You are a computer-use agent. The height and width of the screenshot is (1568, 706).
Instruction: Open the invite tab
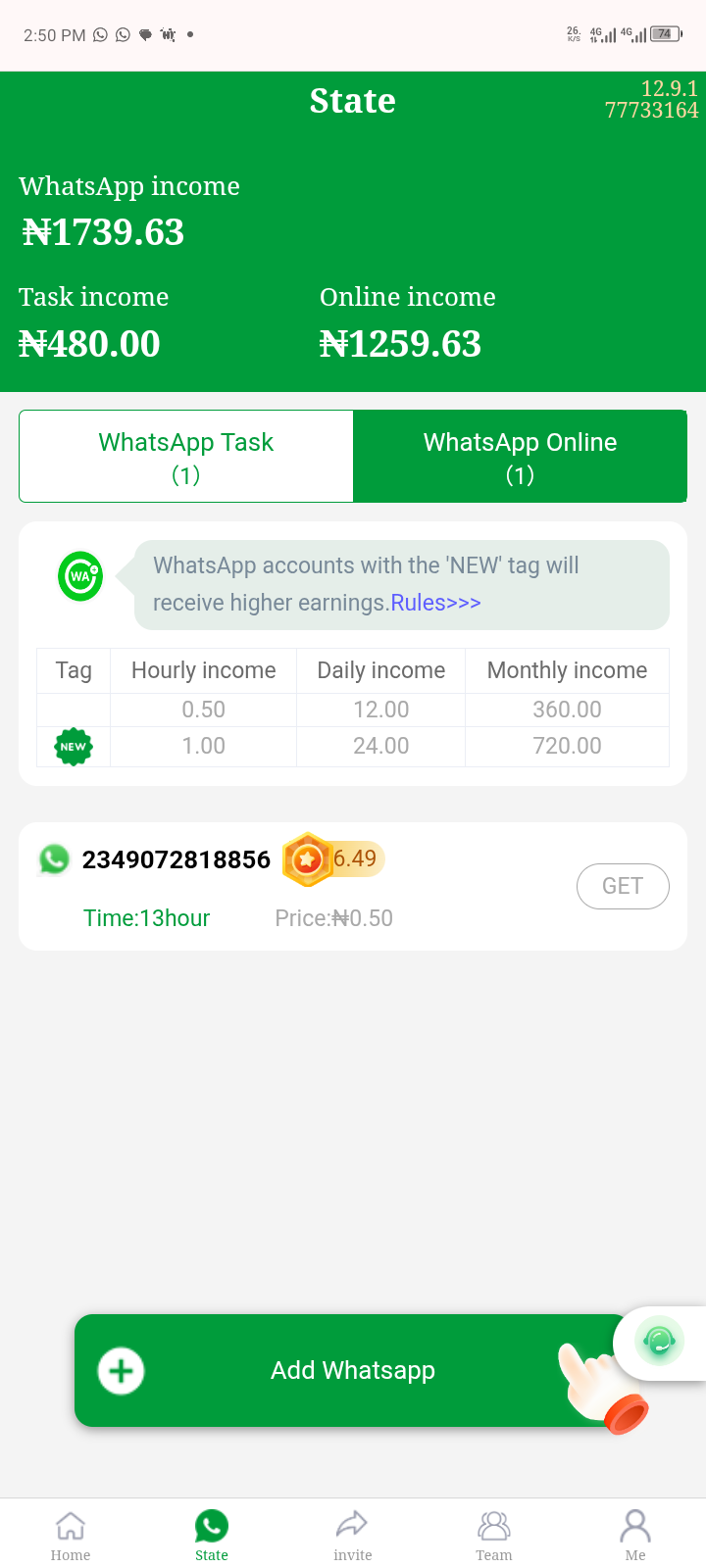pyautogui.click(x=353, y=1535)
